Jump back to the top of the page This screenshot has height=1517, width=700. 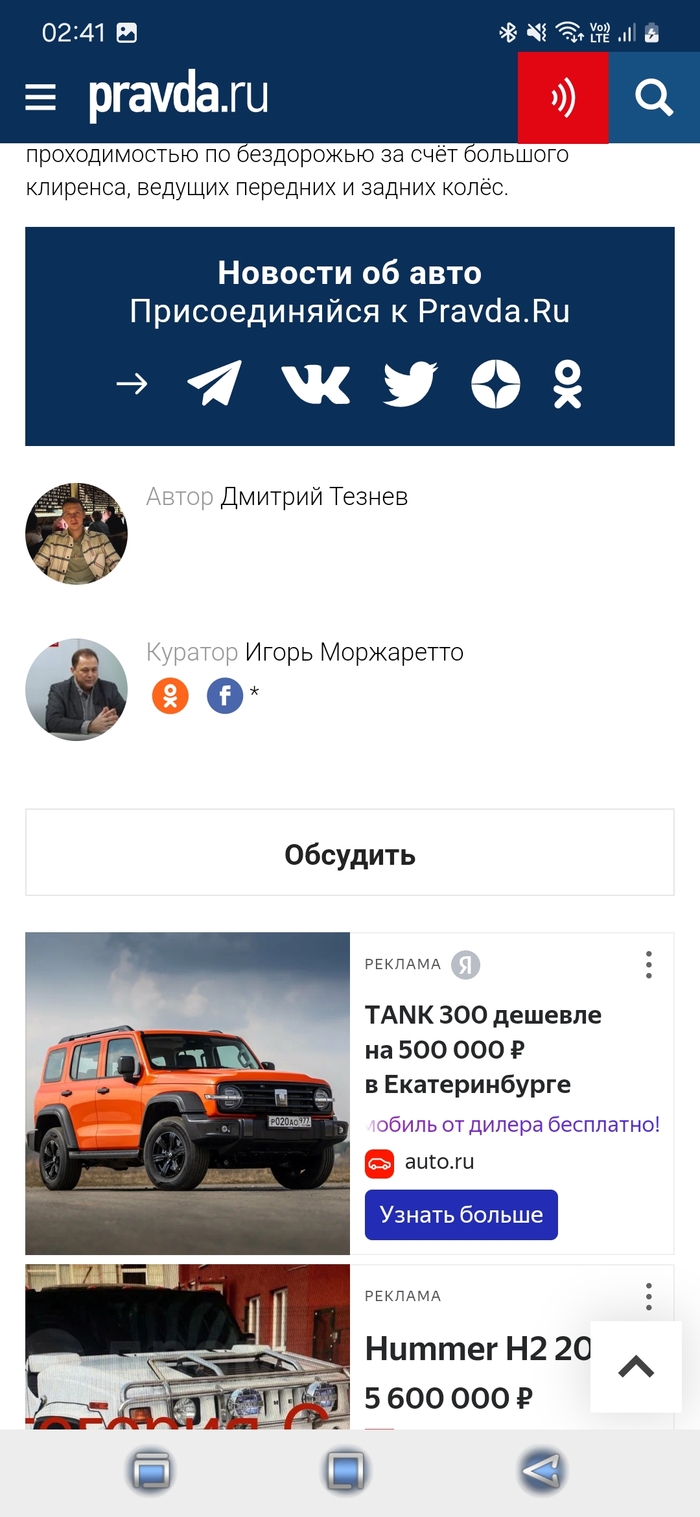pos(636,1367)
